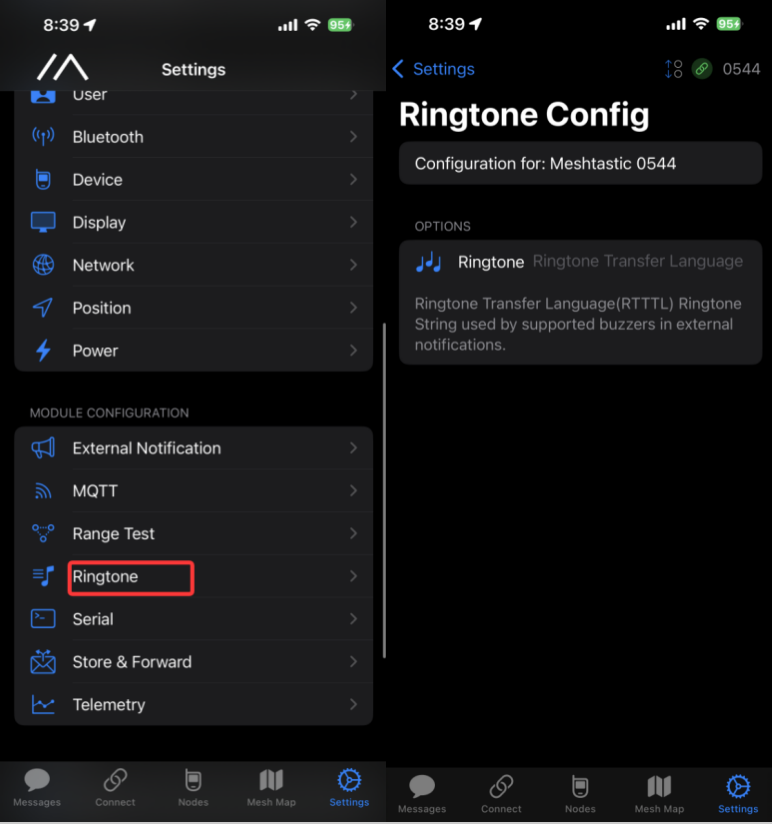Open the Bluetooth settings row
Screen dimensions: 772x824
point(192,137)
